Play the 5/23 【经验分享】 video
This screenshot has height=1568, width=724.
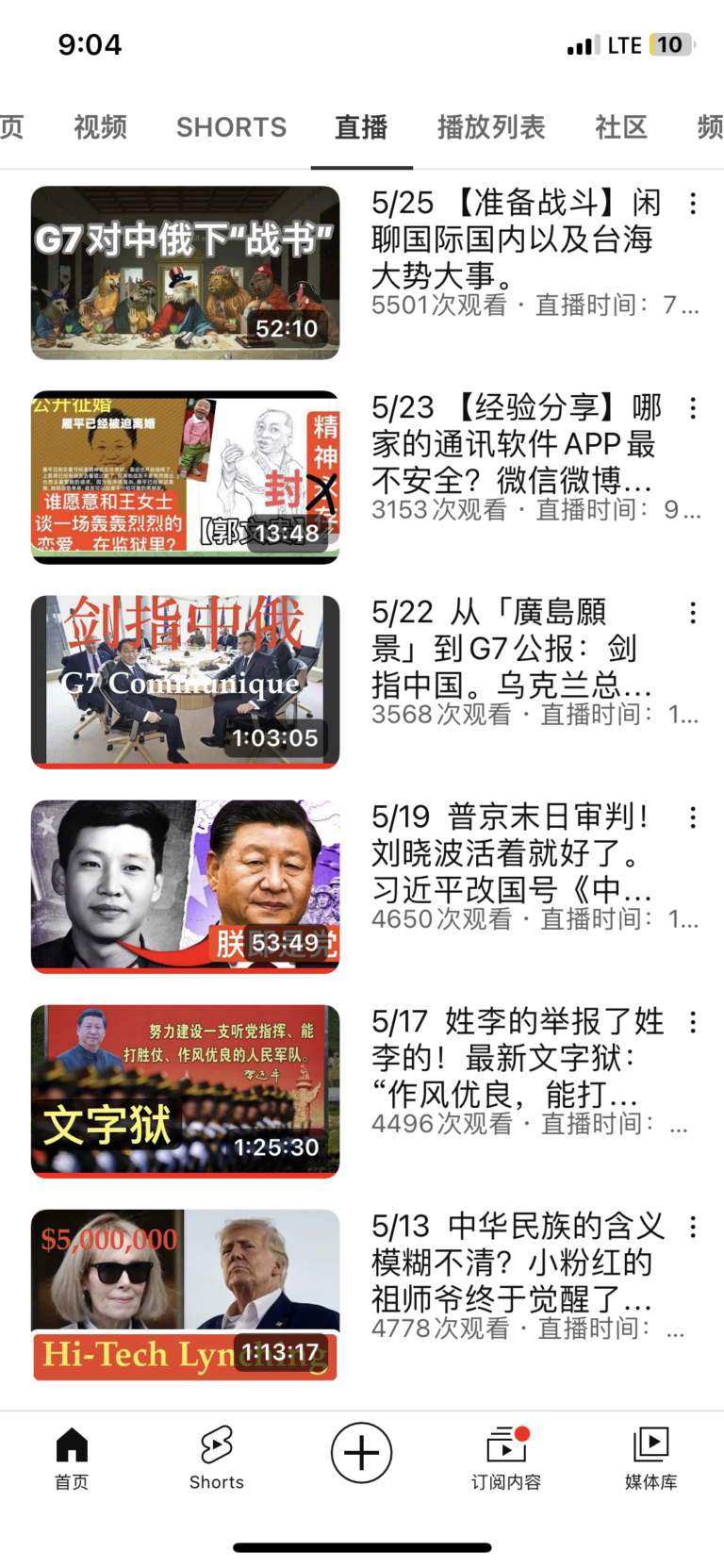point(185,477)
